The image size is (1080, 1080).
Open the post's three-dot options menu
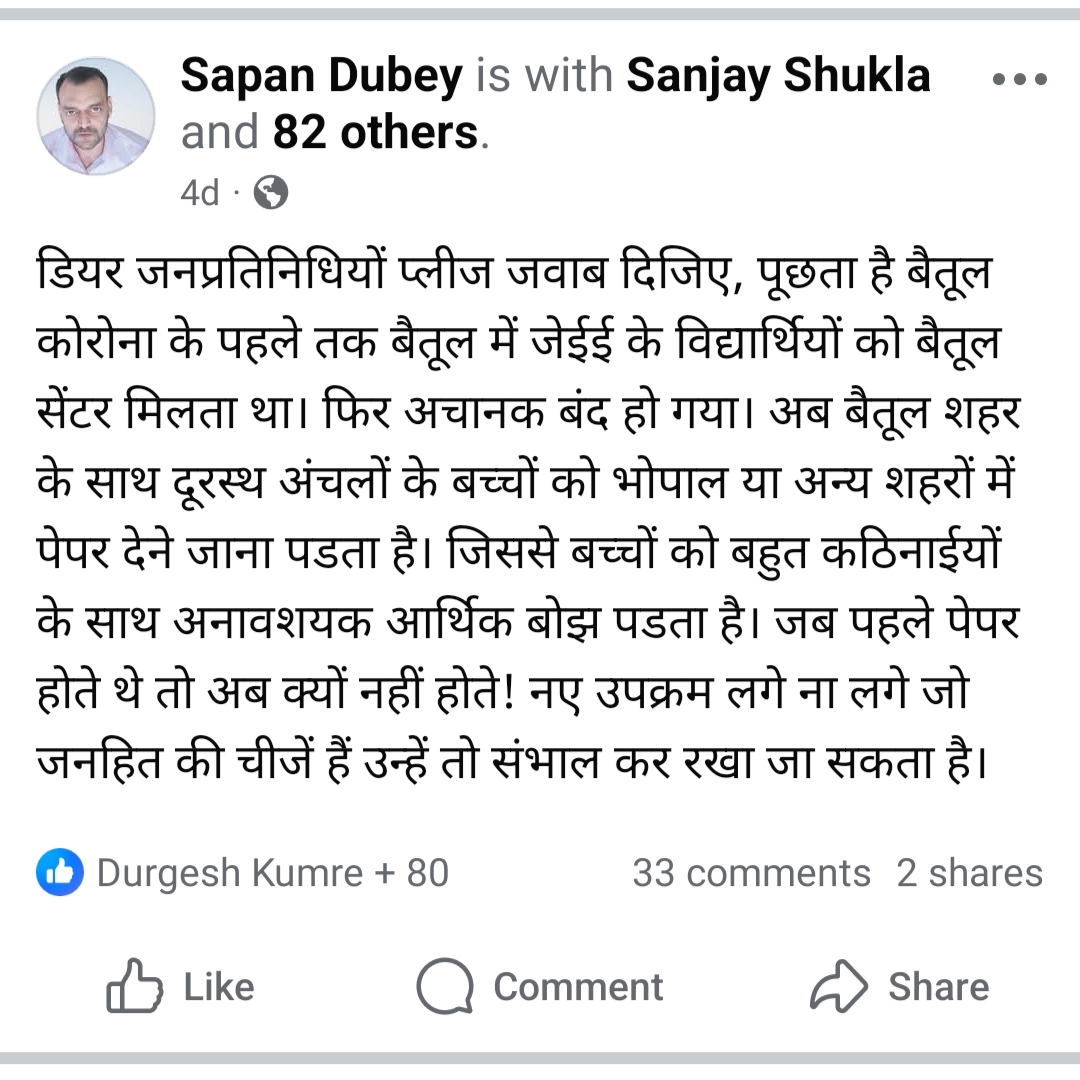tap(1020, 80)
